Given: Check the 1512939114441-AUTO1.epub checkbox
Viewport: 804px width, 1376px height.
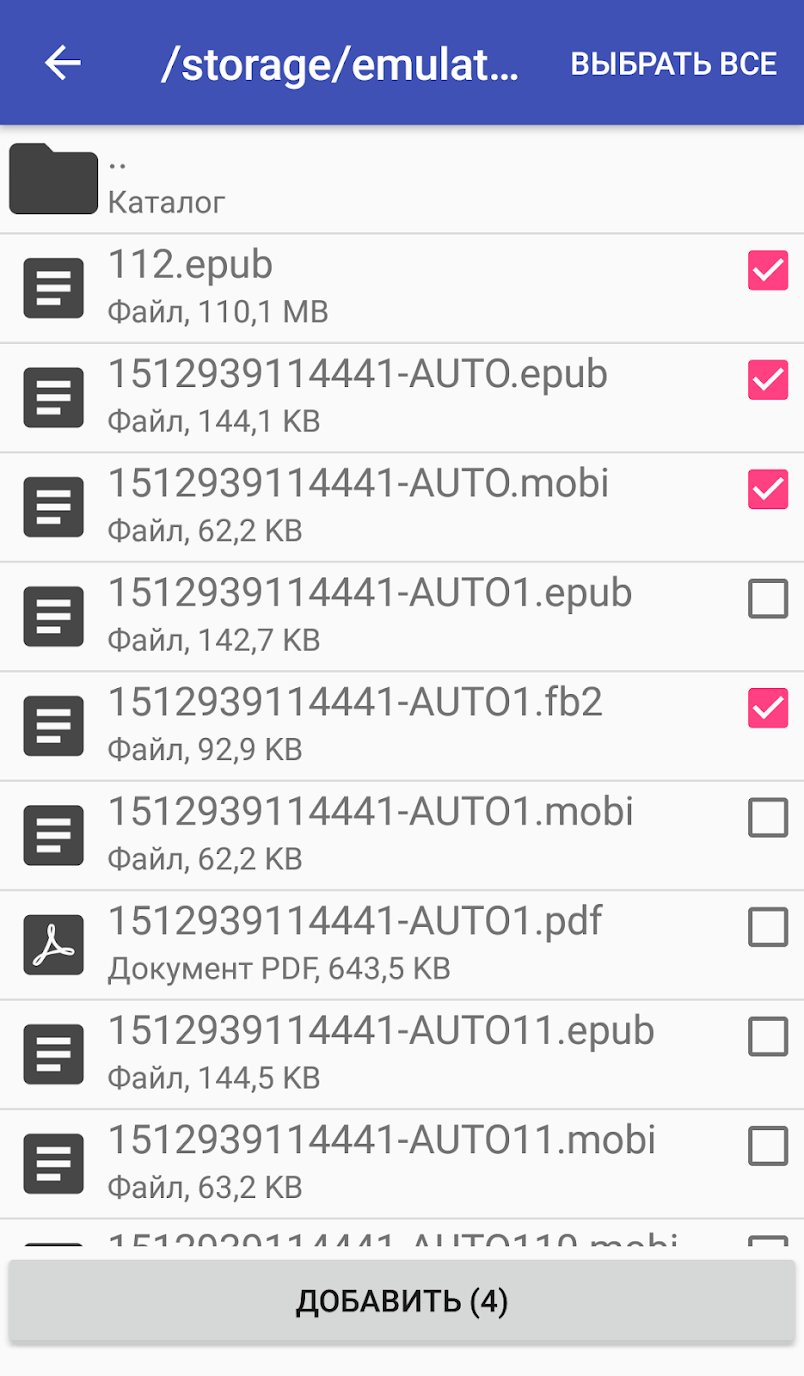Looking at the screenshot, I should (768, 599).
